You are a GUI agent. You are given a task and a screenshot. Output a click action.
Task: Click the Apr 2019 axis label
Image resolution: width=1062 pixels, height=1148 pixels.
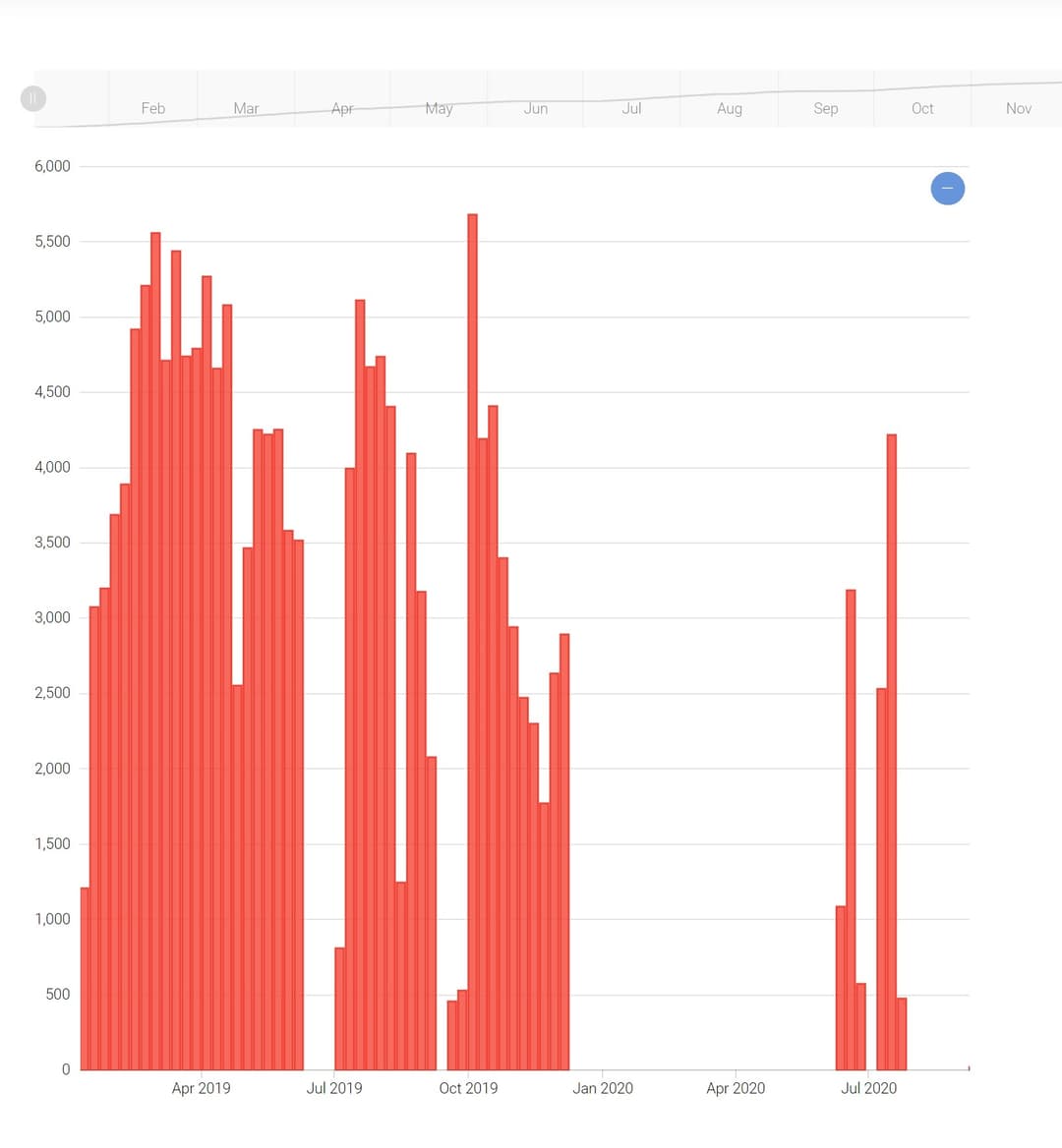coord(201,1088)
